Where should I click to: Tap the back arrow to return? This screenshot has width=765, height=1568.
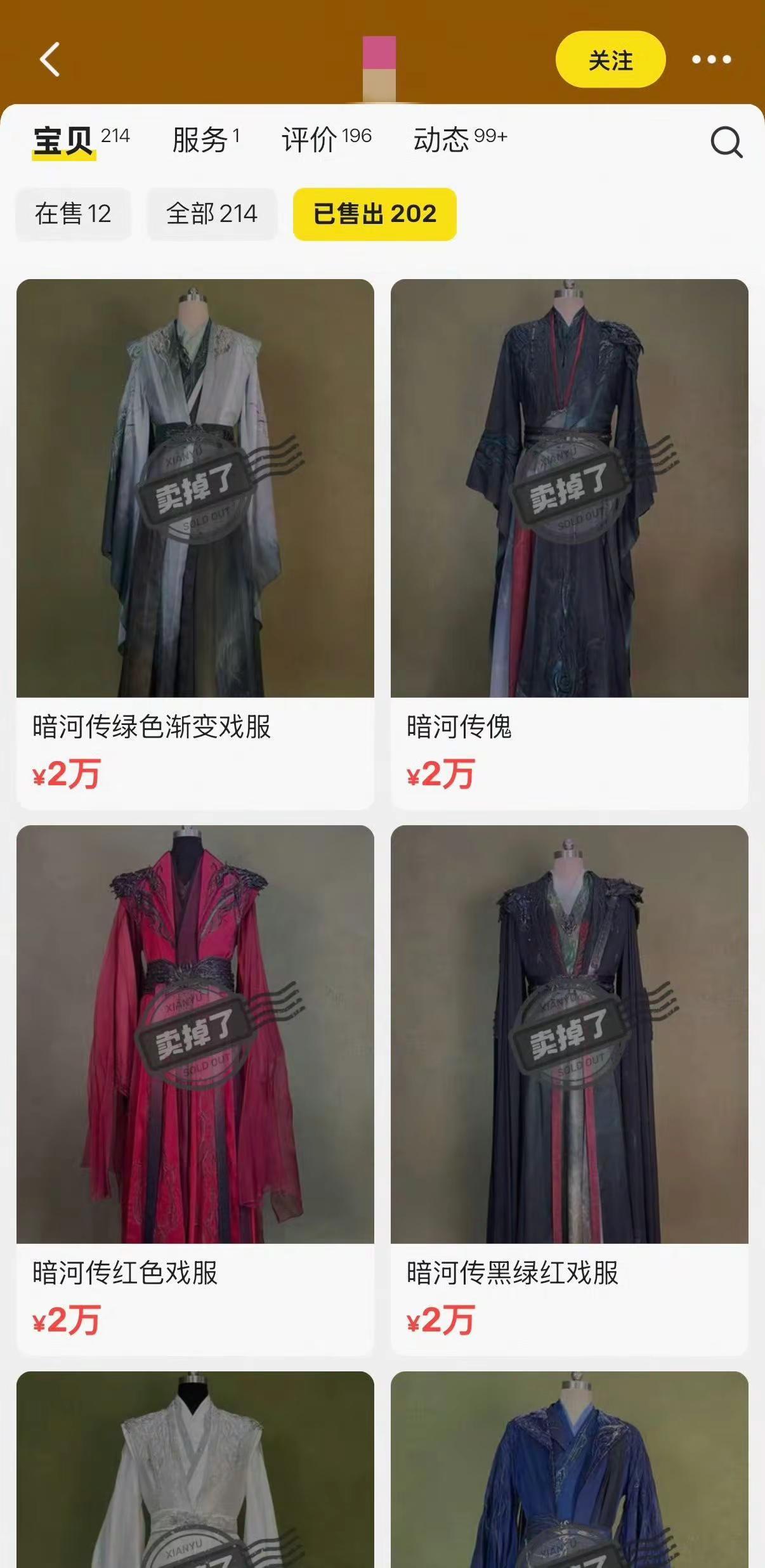pos(49,60)
